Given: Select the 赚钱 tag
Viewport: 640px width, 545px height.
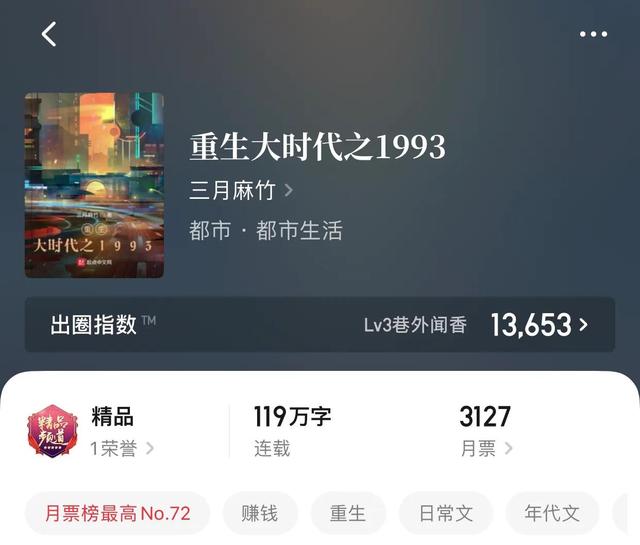Looking at the screenshot, I should pyautogui.click(x=260, y=513).
